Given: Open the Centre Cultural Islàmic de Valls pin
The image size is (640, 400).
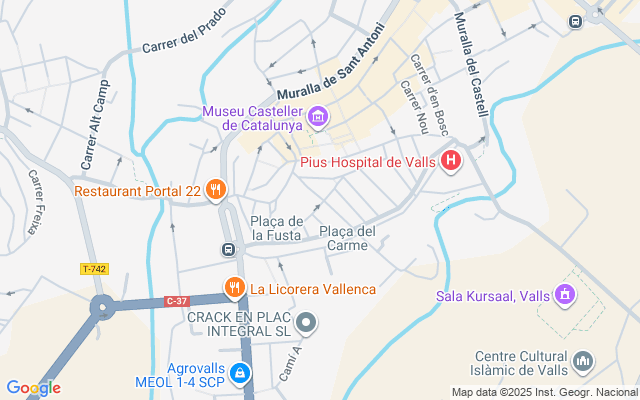Looking at the screenshot, I should pyautogui.click(x=586, y=364).
